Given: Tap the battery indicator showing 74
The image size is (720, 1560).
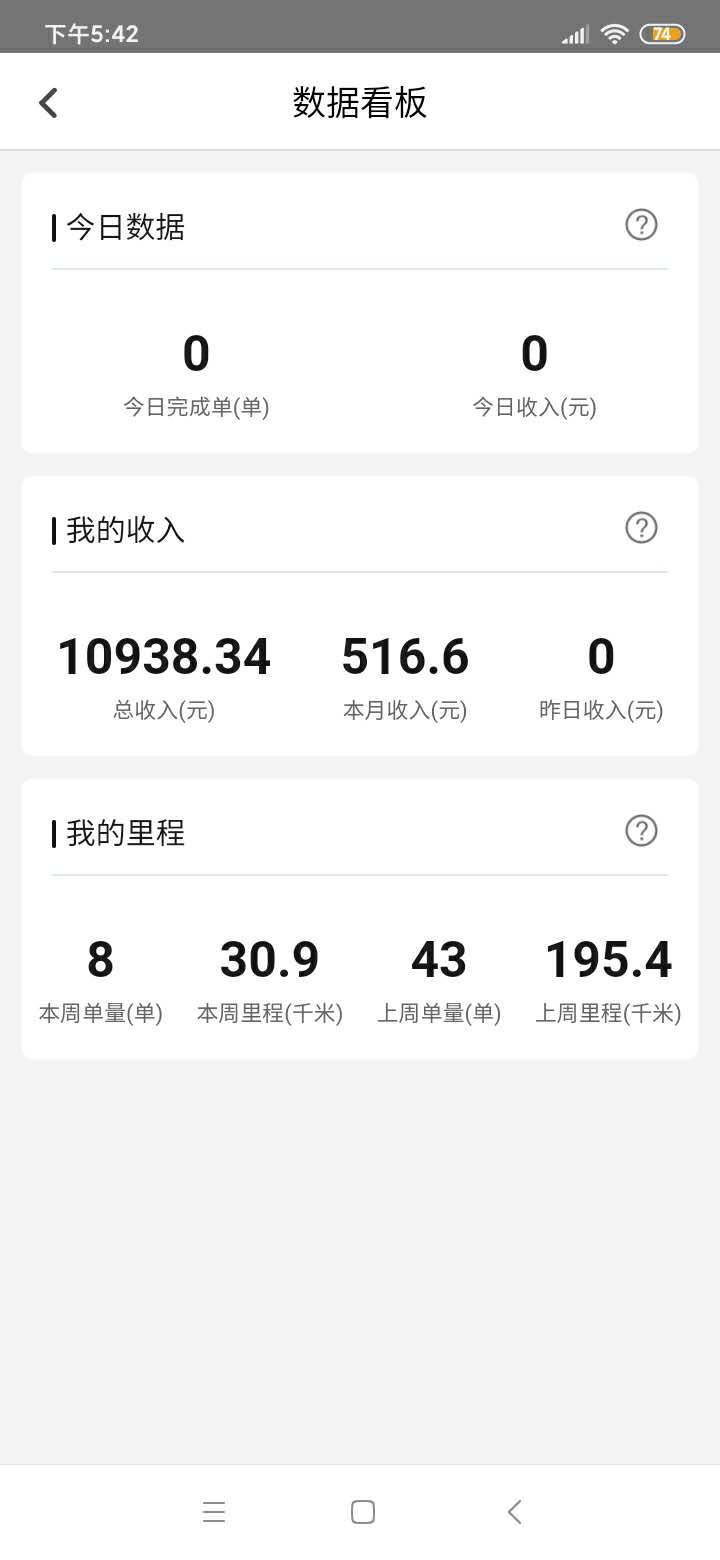Looking at the screenshot, I should pos(661,33).
